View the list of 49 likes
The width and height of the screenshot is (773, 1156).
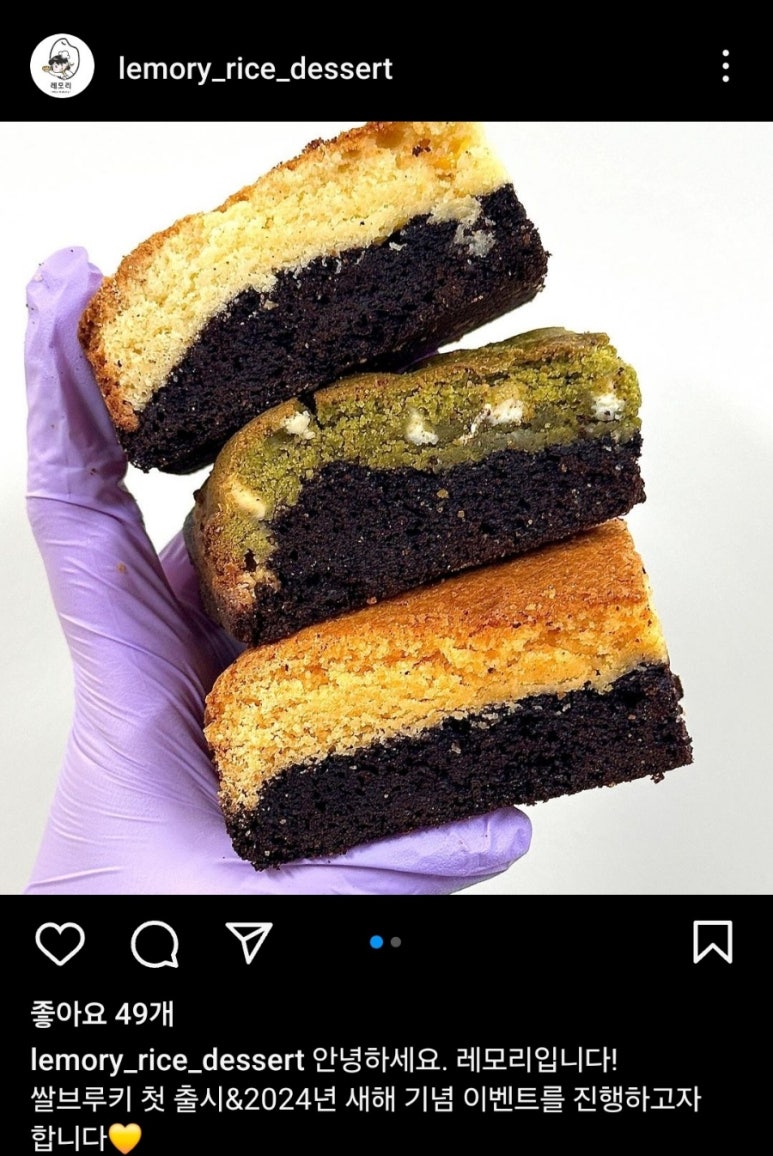[102, 1014]
